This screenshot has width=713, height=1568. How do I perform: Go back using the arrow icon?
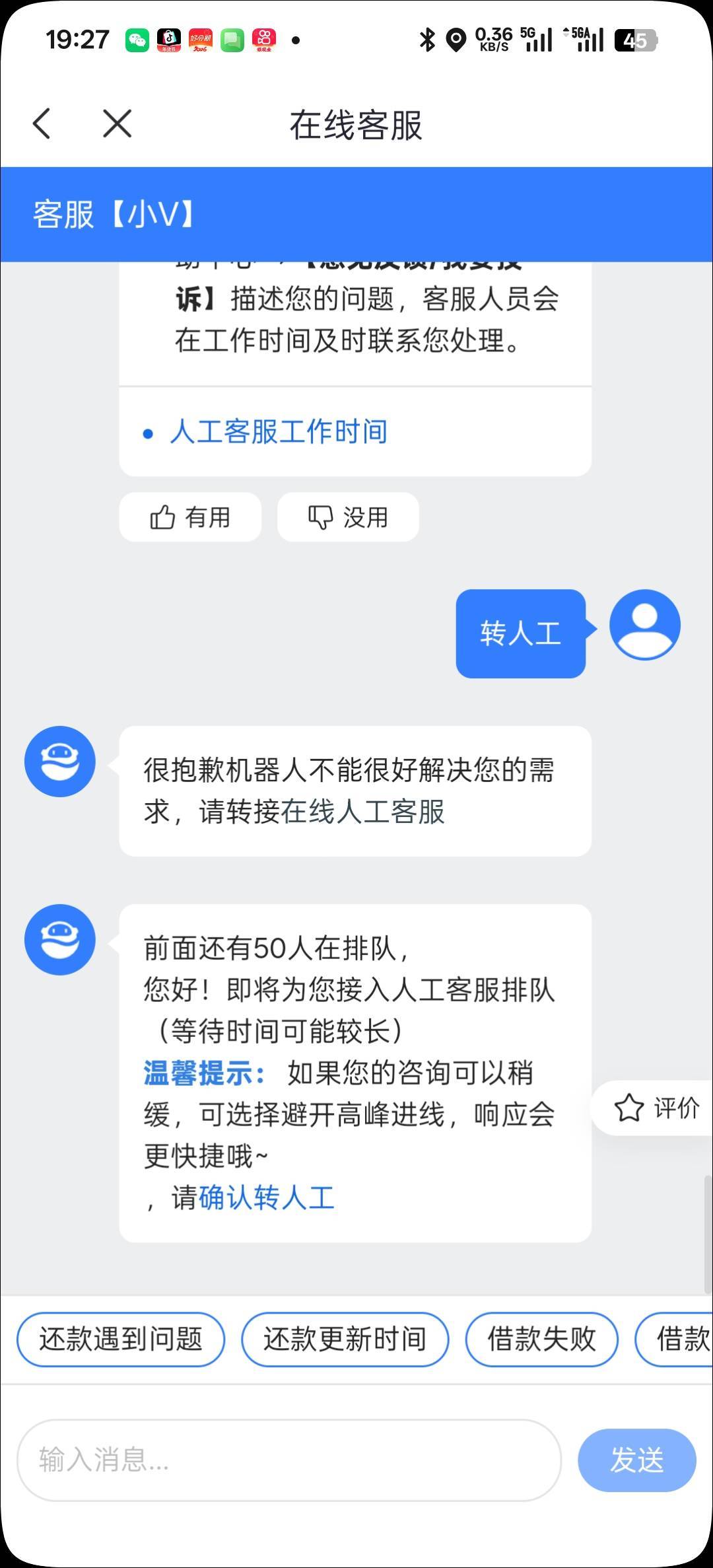click(x=42, y=124)
